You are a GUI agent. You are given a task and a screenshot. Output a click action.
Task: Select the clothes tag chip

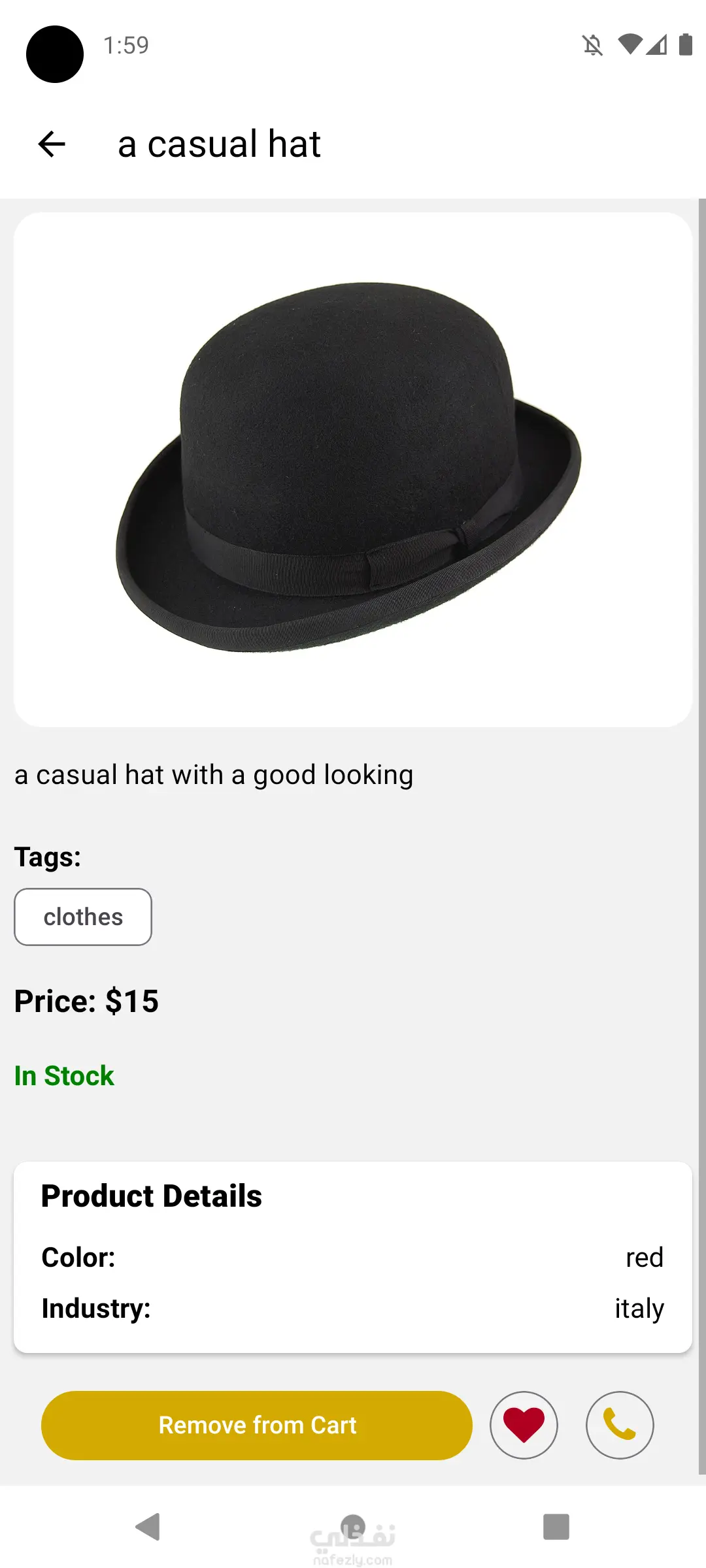(83, 917)
